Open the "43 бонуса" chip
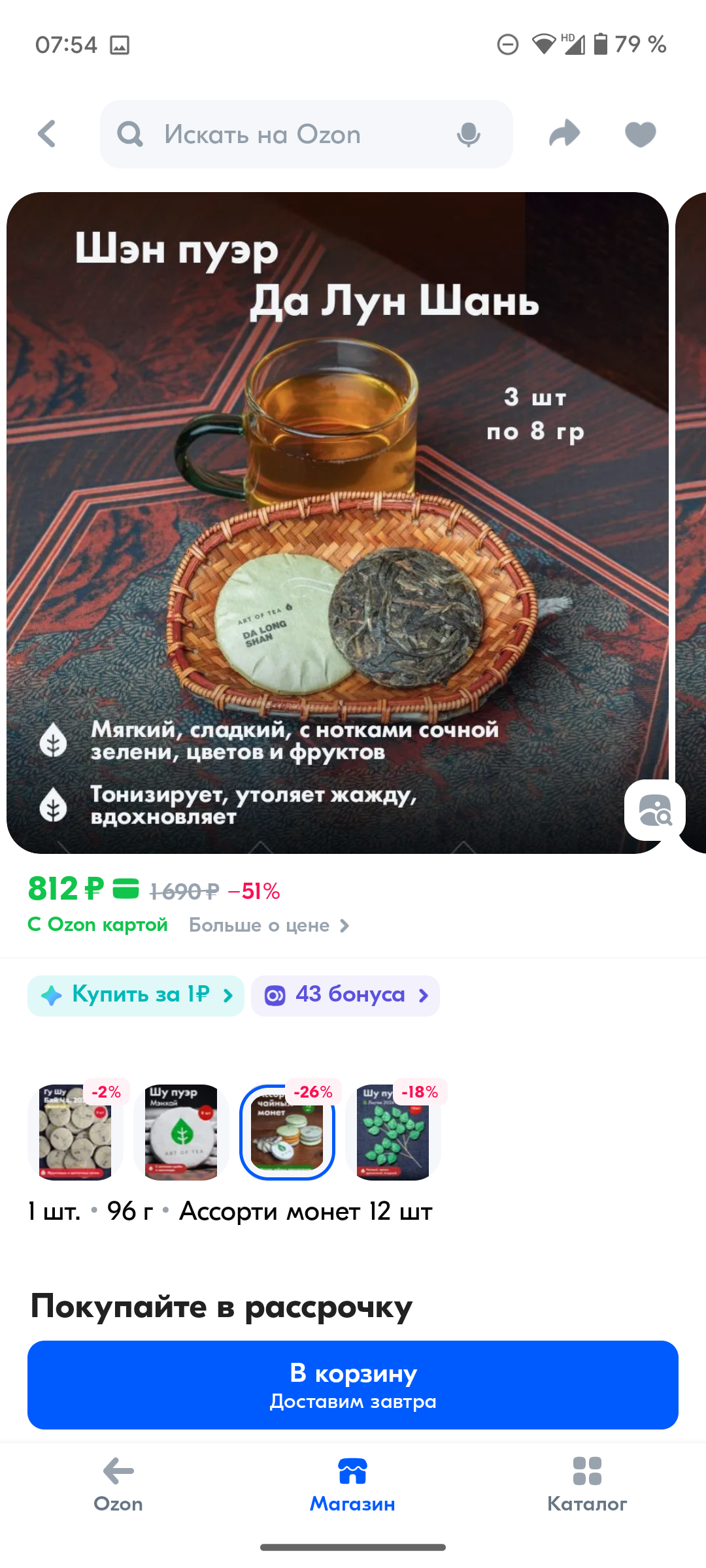The height and width of the screenshot is (1568, 706). click(345, 996)
